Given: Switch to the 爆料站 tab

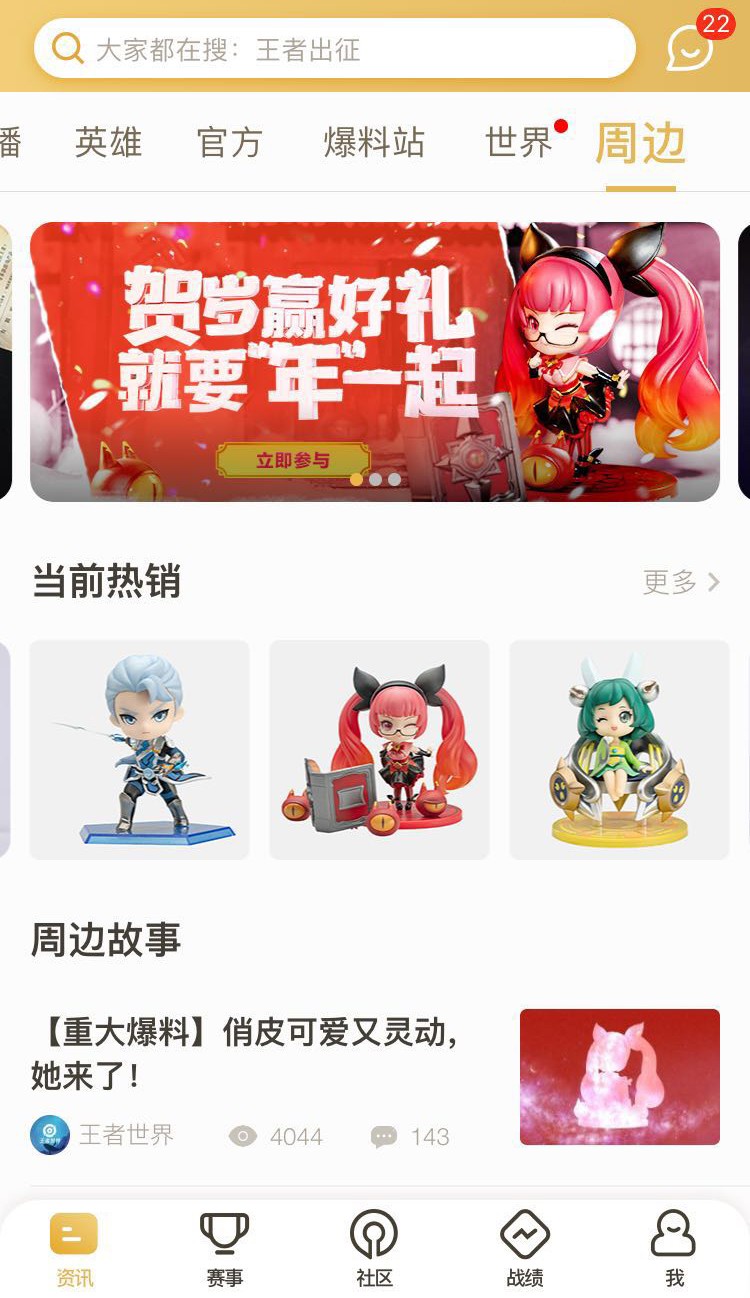Looking at the screenshot, I should (x=374, y=143).
